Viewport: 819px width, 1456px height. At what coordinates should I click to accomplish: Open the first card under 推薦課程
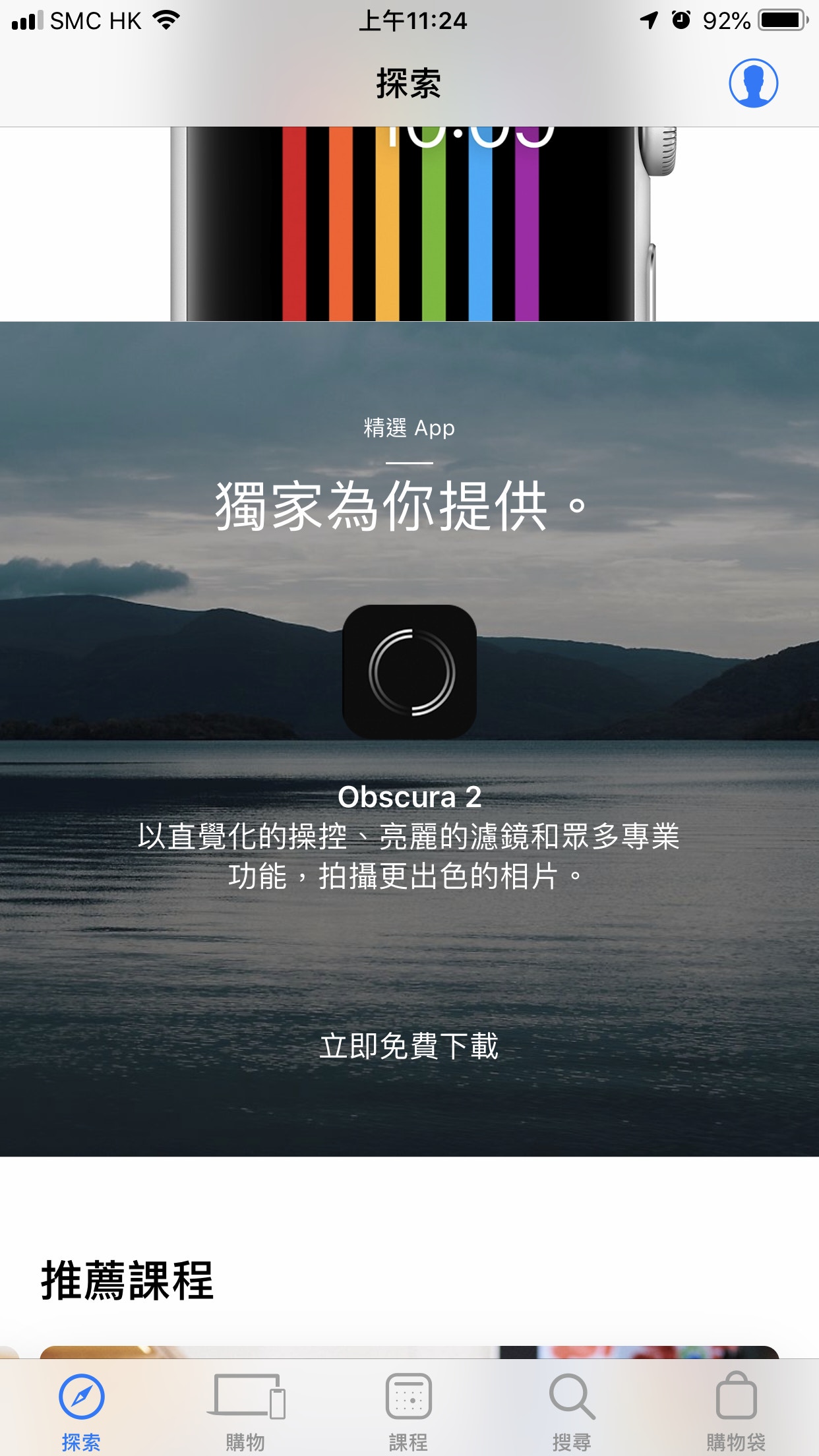tap(409, 1352)
